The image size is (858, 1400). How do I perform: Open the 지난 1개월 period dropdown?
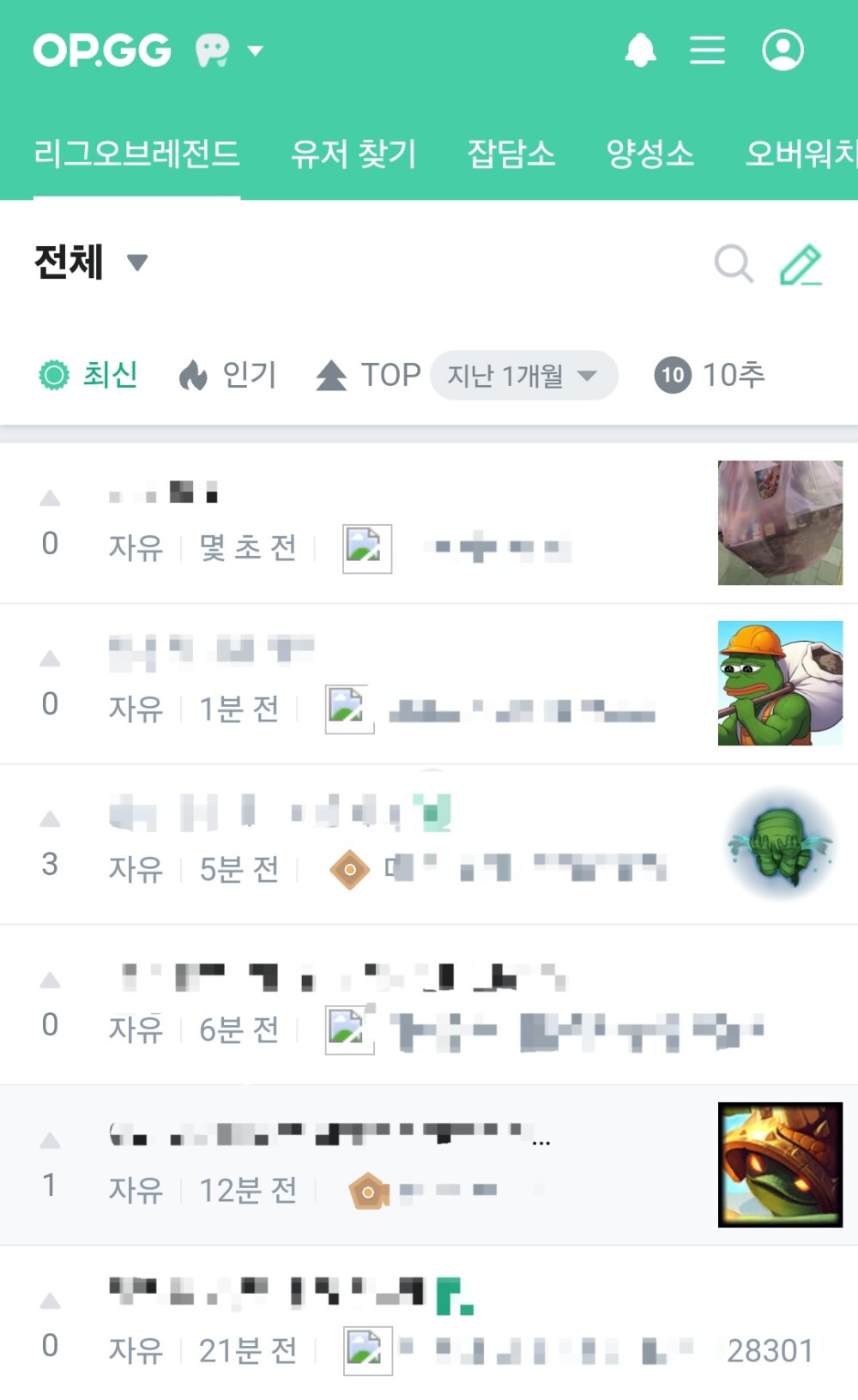[x=523, y=375]
